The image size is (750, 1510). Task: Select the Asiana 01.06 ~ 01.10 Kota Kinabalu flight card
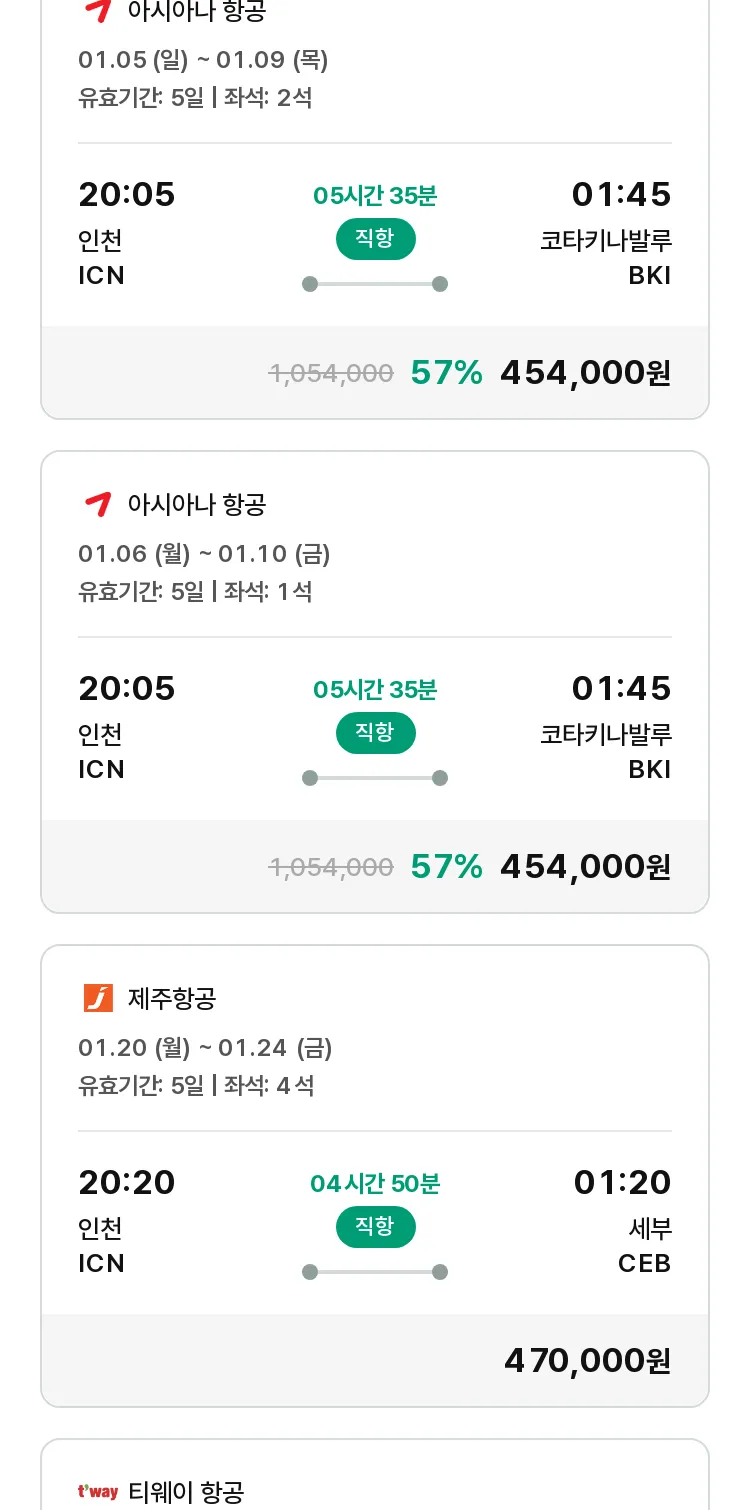pos(375,682)
